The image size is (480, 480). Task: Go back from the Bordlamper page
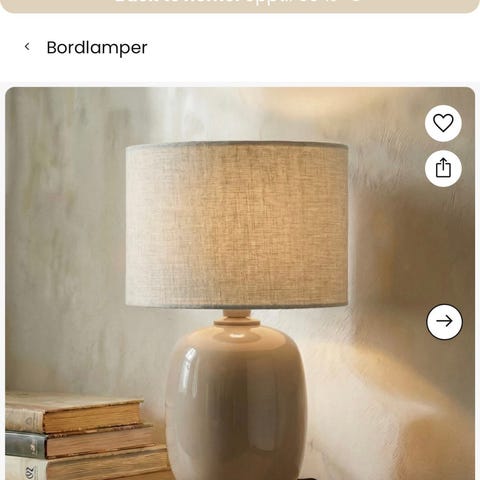(x=27, y=47)
